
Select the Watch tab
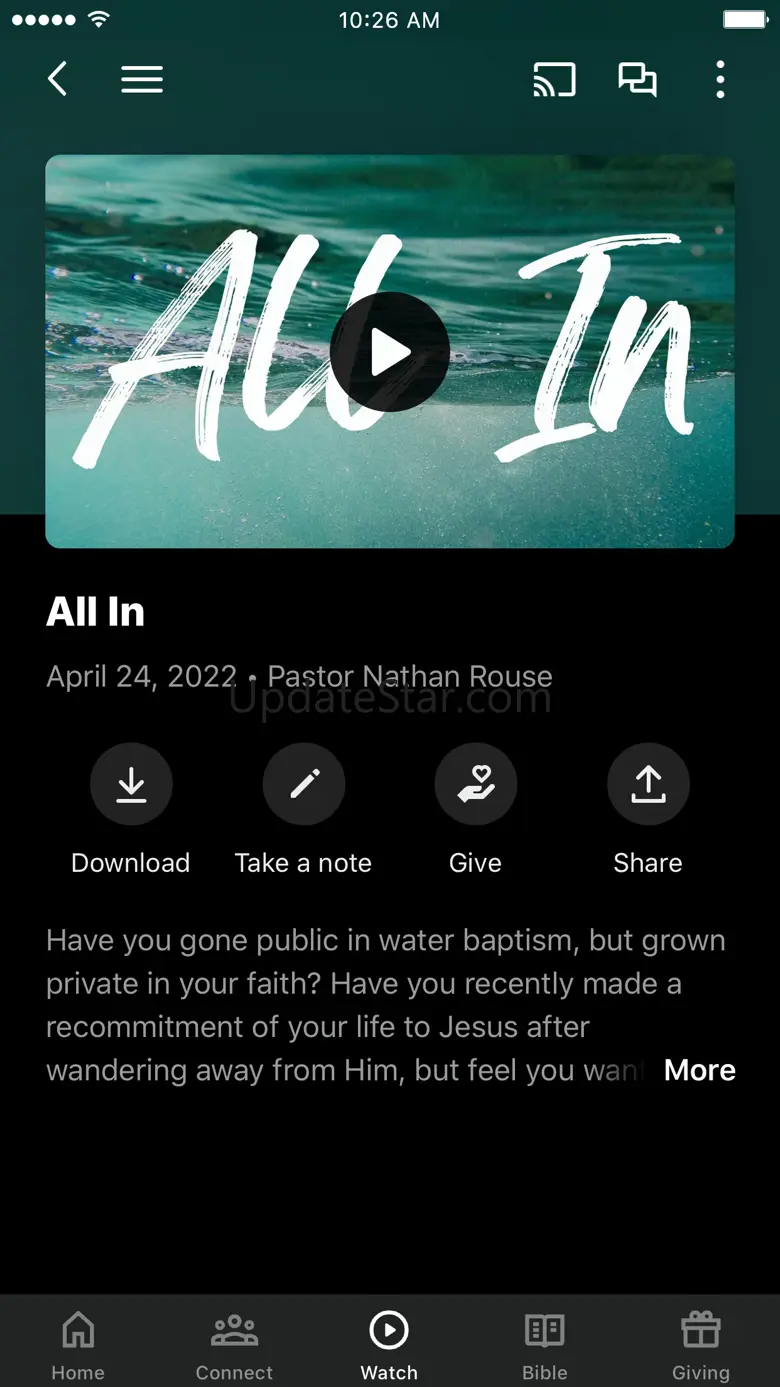point(389,1344)
